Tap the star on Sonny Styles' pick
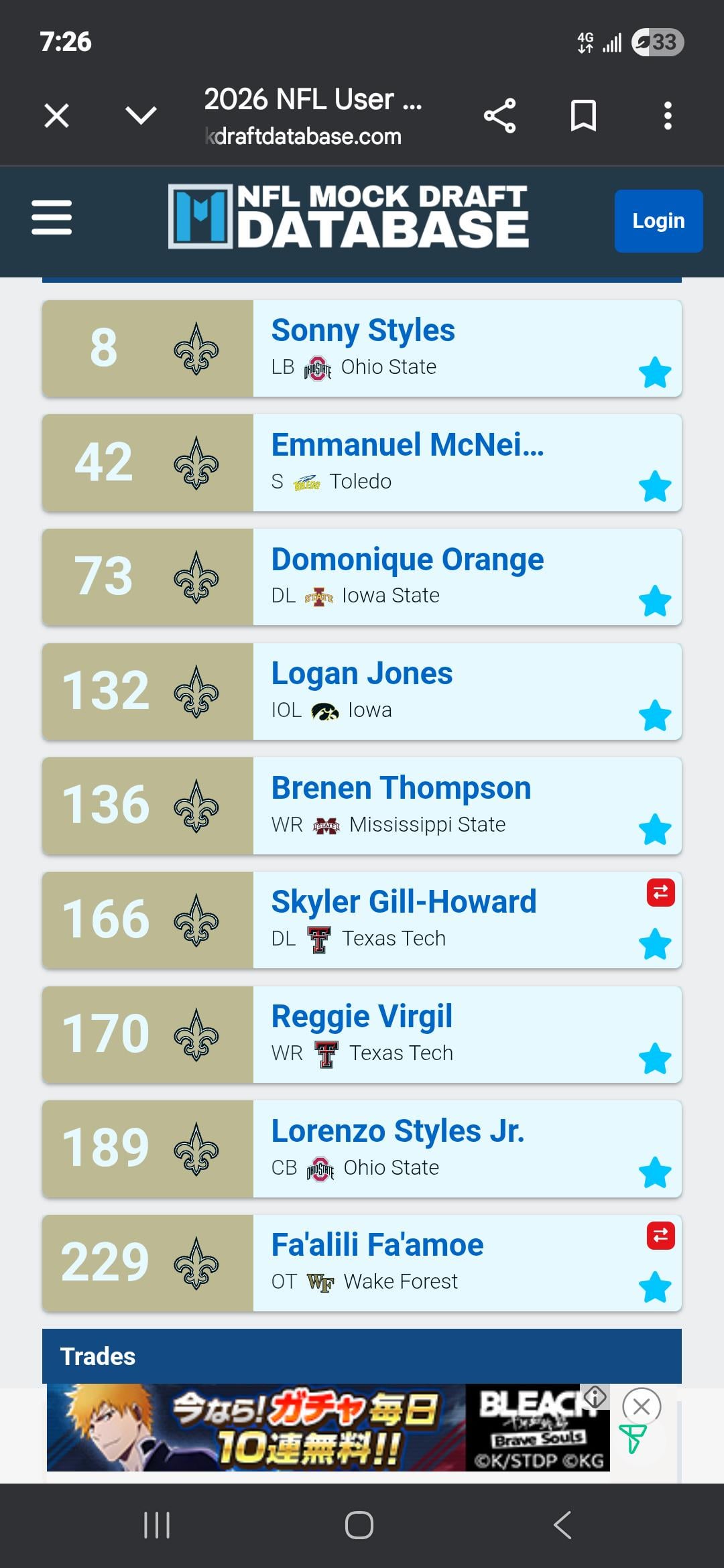Image resolution: width=724 pixels, height=1568 pixels. [655, 373]
